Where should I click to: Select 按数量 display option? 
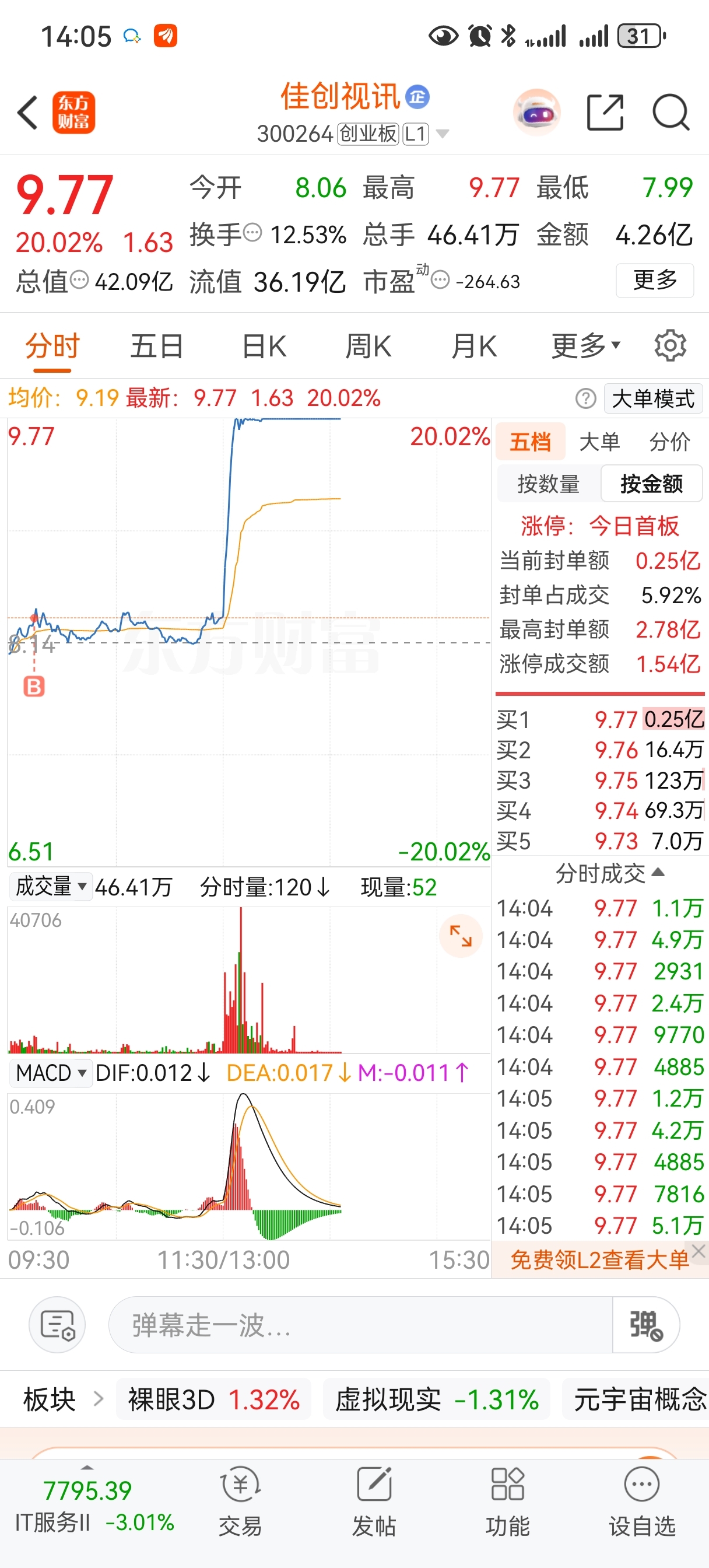pyautogui.click(x=548, y=484)
